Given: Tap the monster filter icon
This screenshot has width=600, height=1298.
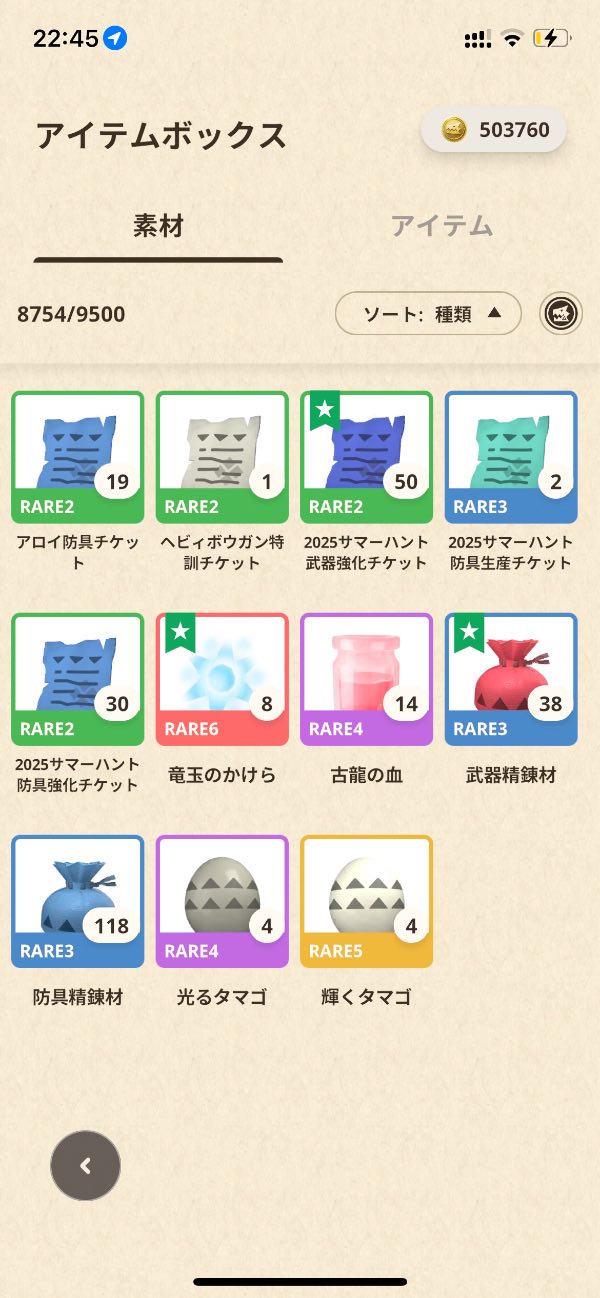Looking at the screenshot, I should click(561, 314).
